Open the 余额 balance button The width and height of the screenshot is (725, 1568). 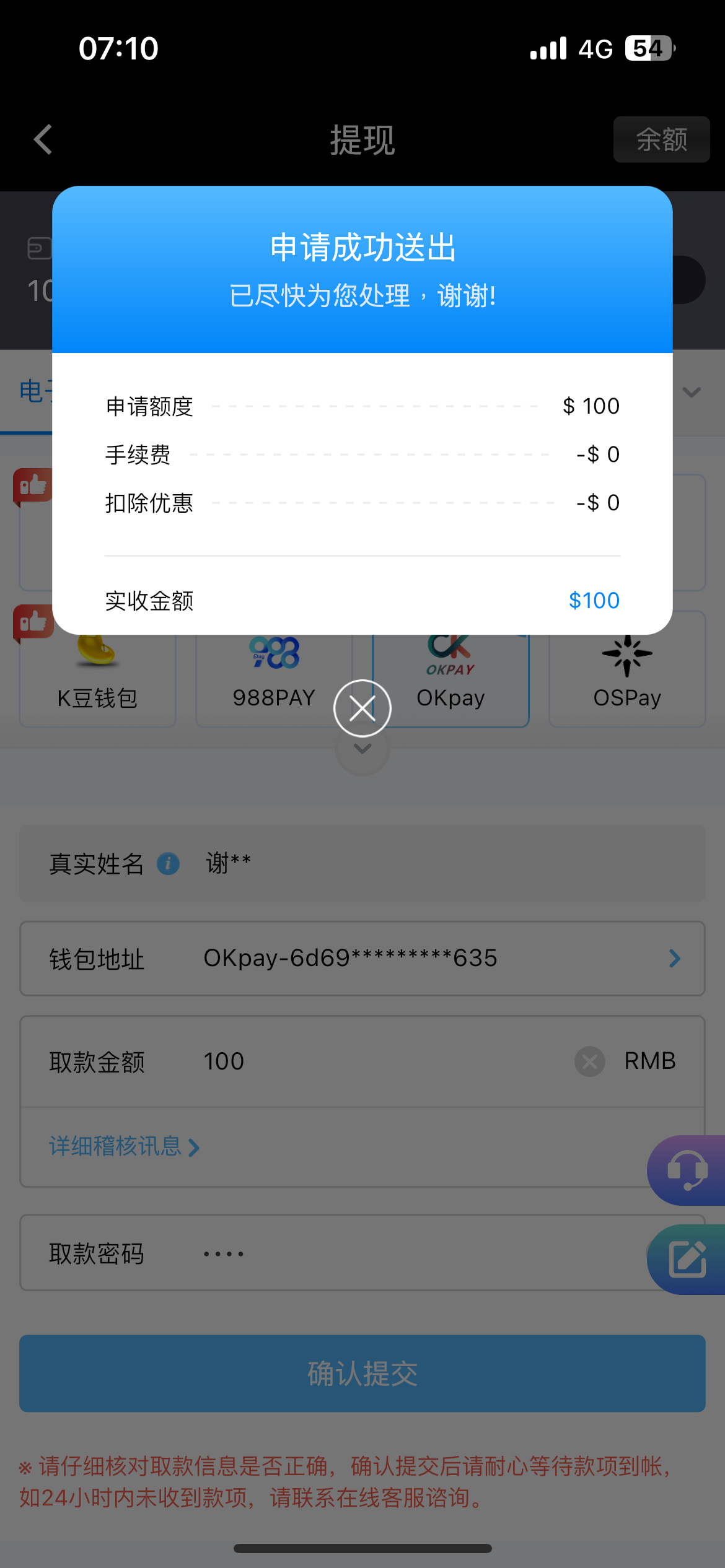tap(661, 139)
